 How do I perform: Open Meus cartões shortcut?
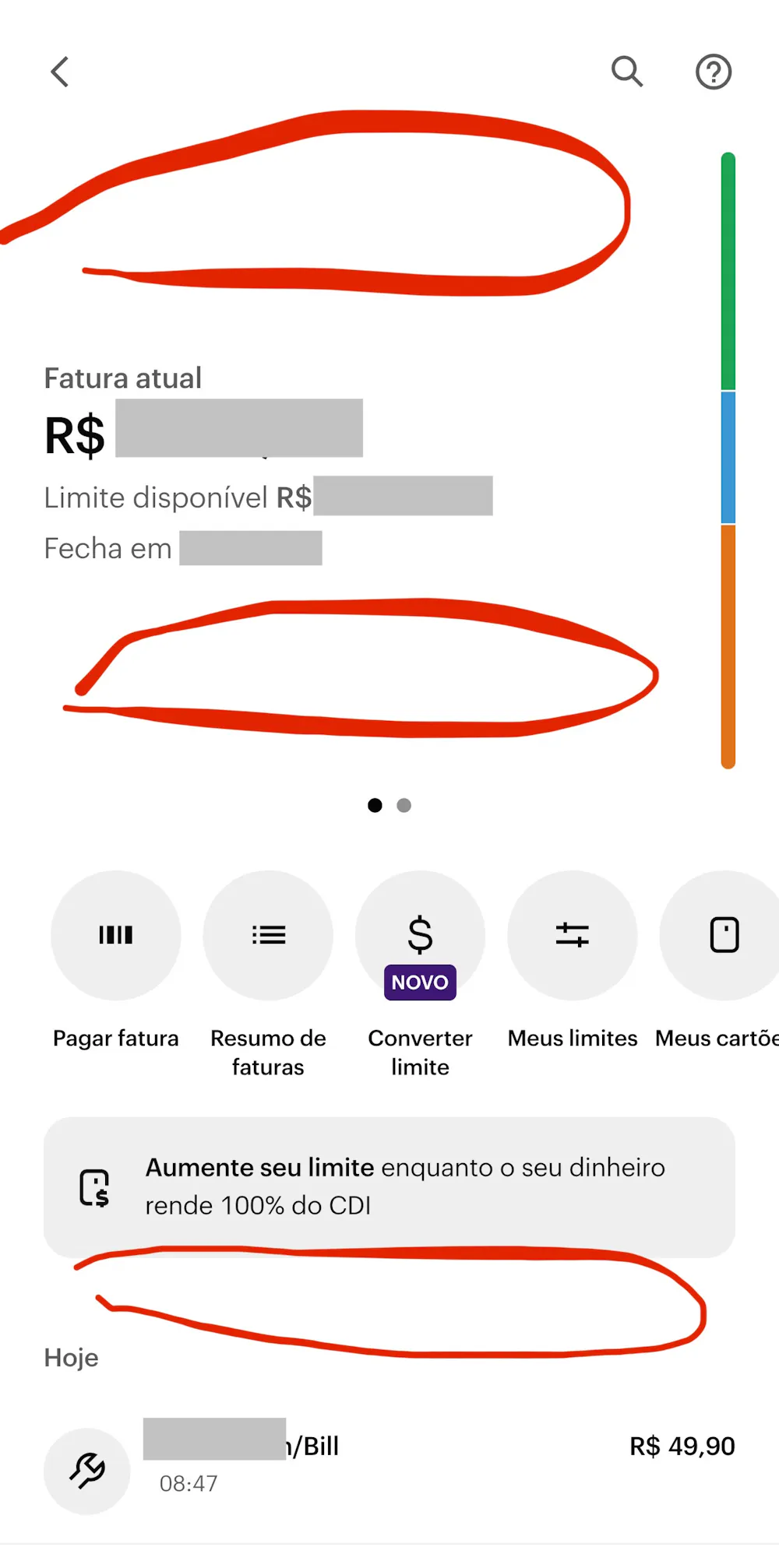click(x=723, y=935)
